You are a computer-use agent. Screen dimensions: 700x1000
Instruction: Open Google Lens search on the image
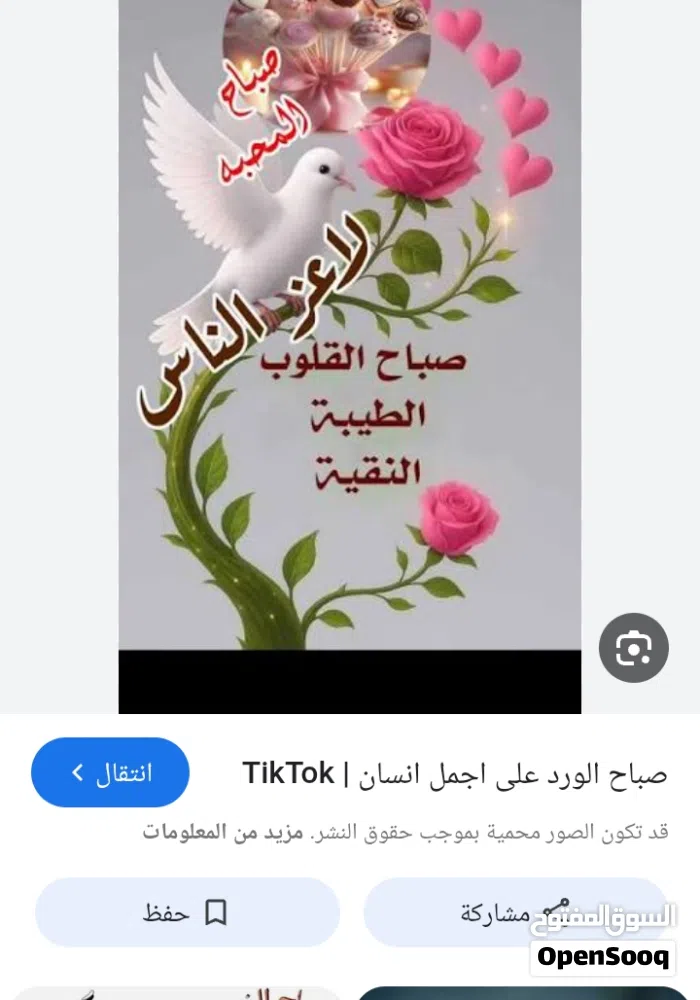(x=633, y=650)
